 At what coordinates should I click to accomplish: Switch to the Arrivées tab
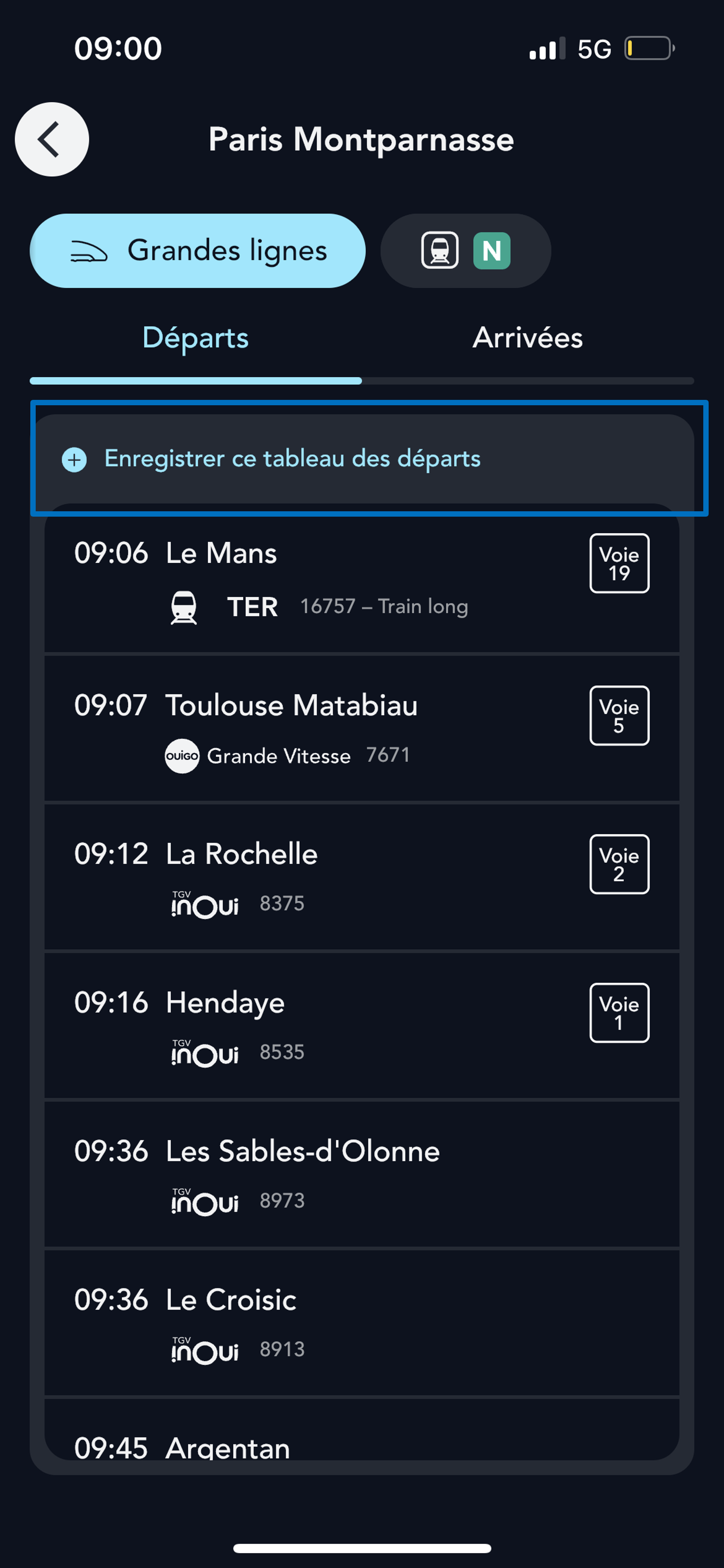(x=527, y=338)
